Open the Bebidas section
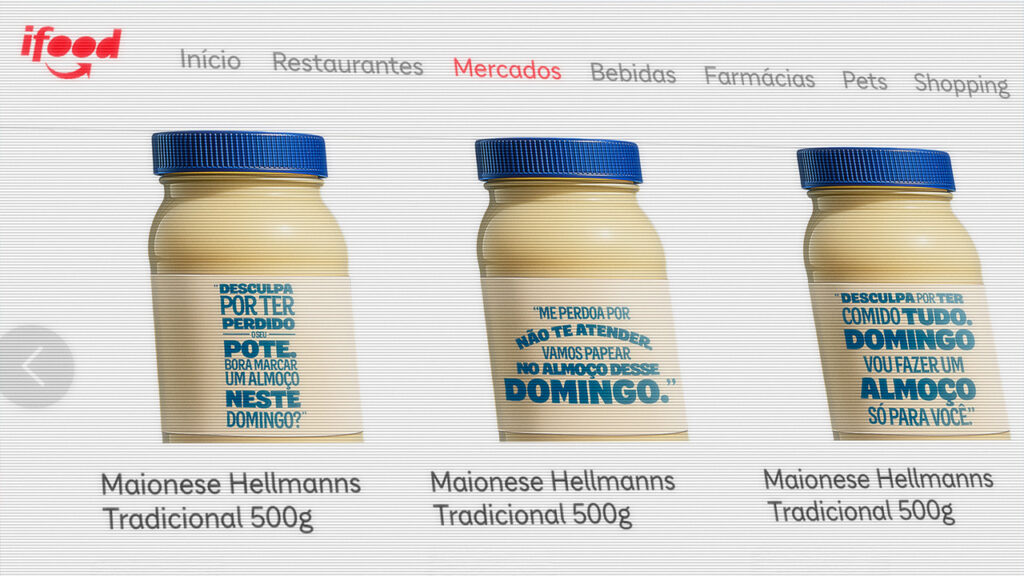The image size is (1024, 576). [632, 73]
